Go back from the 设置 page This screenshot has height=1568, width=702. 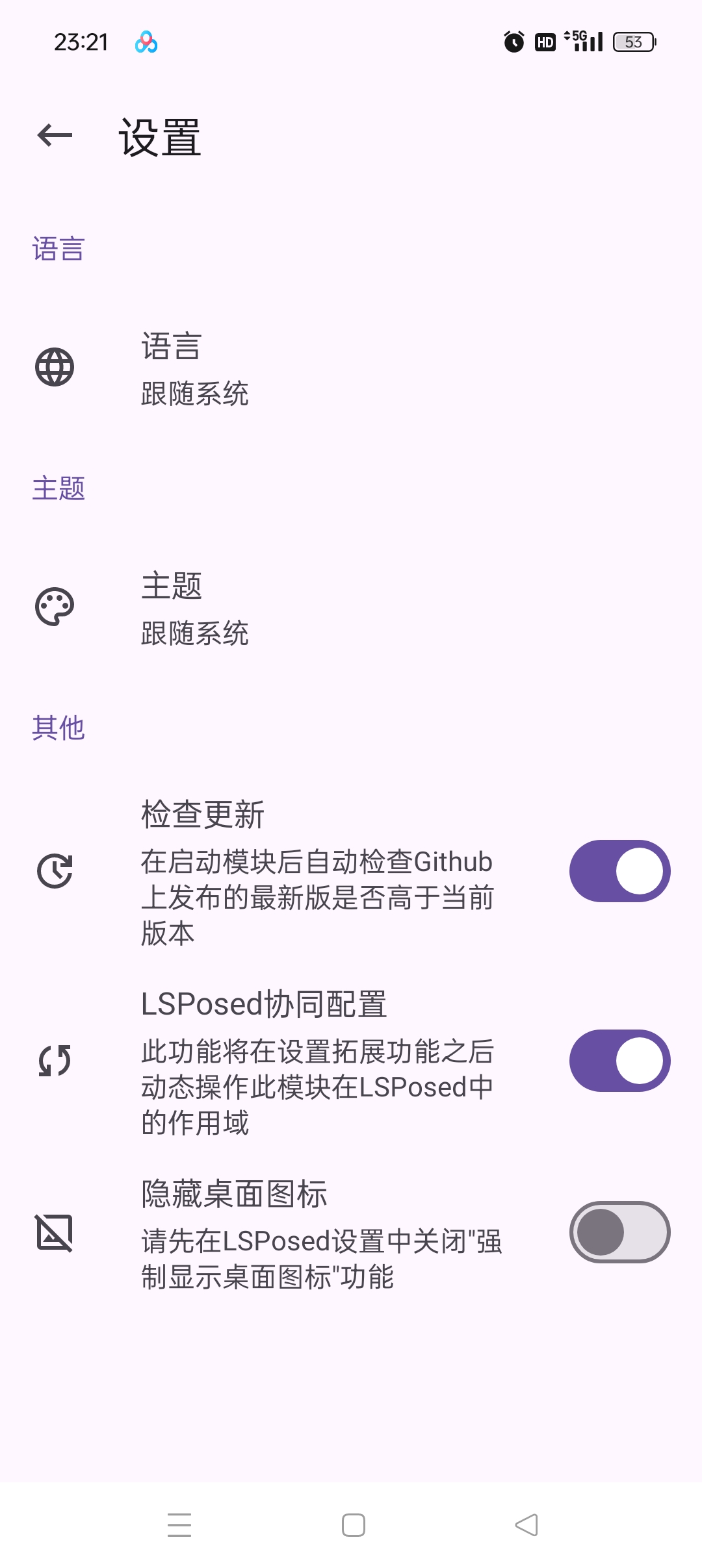pyautogui.click(x=55, y=136)
